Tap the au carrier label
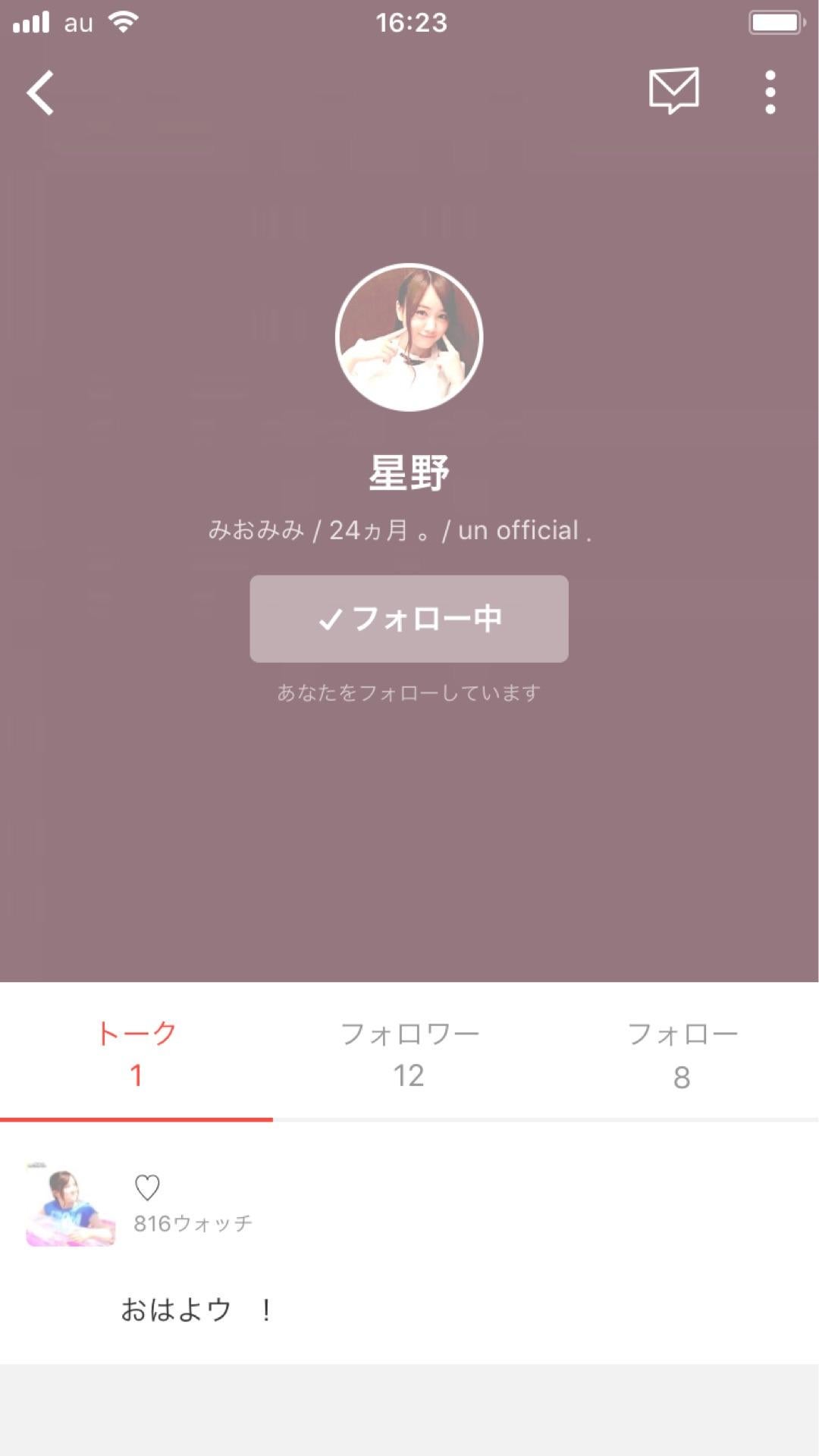 click(x=77, y=22)
